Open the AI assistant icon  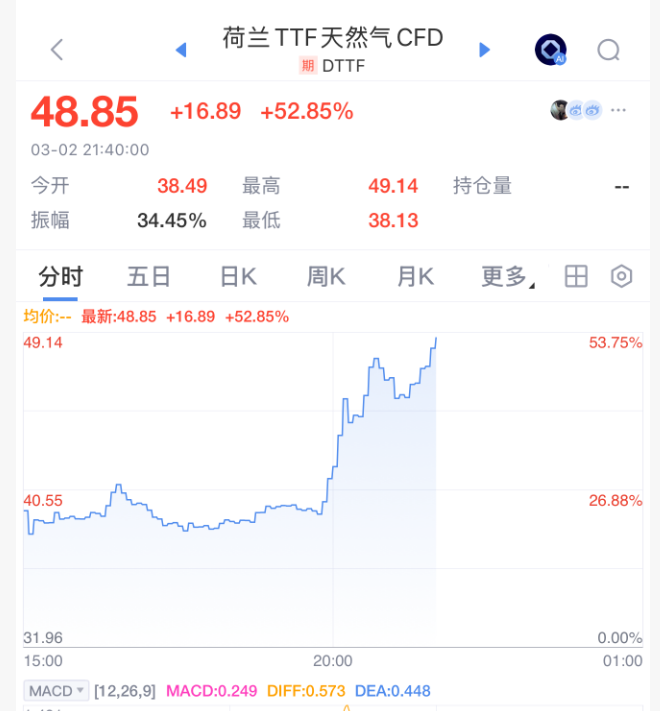pyautogui.click(x=550, y=50)
